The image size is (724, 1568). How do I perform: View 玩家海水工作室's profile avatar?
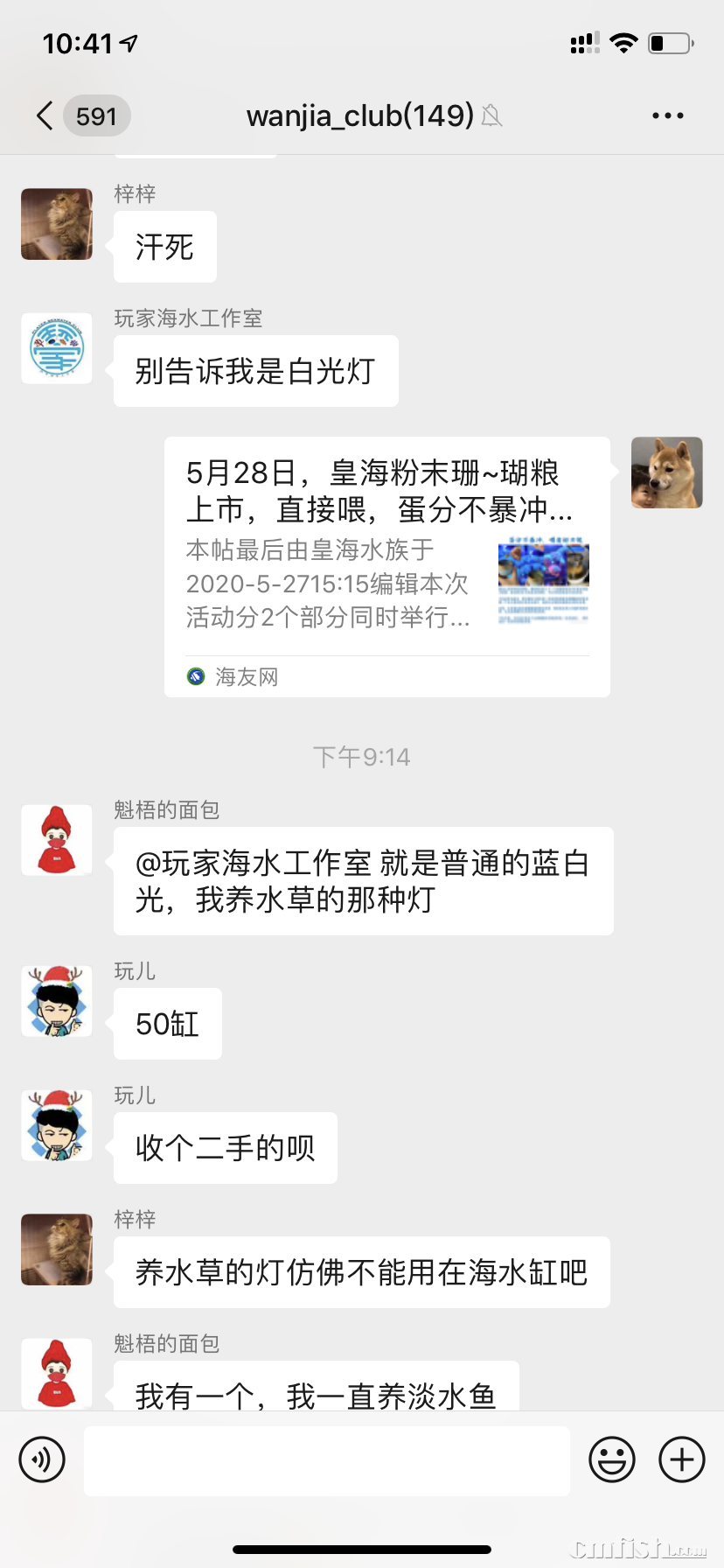click(x=57, y=348)
